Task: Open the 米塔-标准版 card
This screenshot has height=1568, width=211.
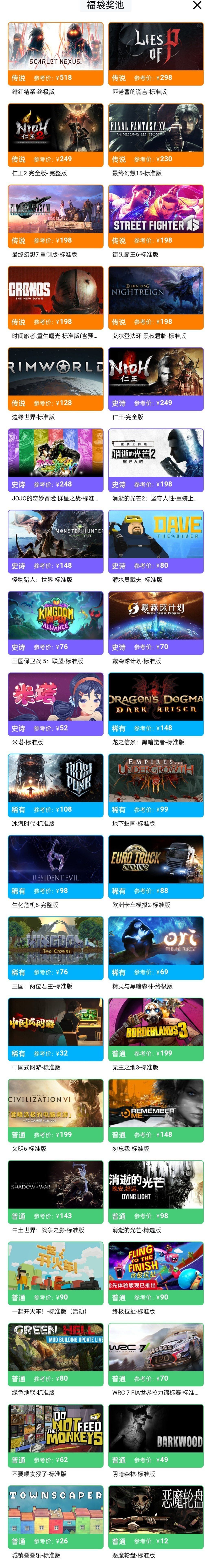Action: 56,704
